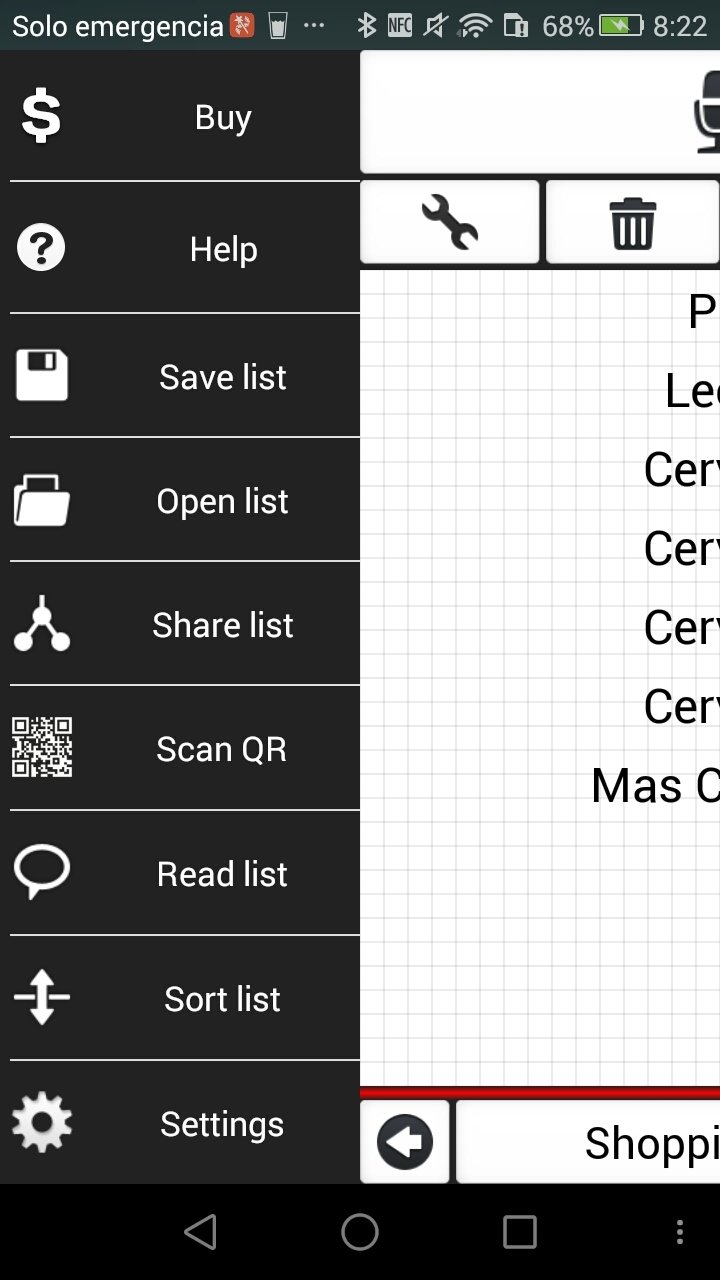
Task: Select Read list
Action: click(180, 873)
